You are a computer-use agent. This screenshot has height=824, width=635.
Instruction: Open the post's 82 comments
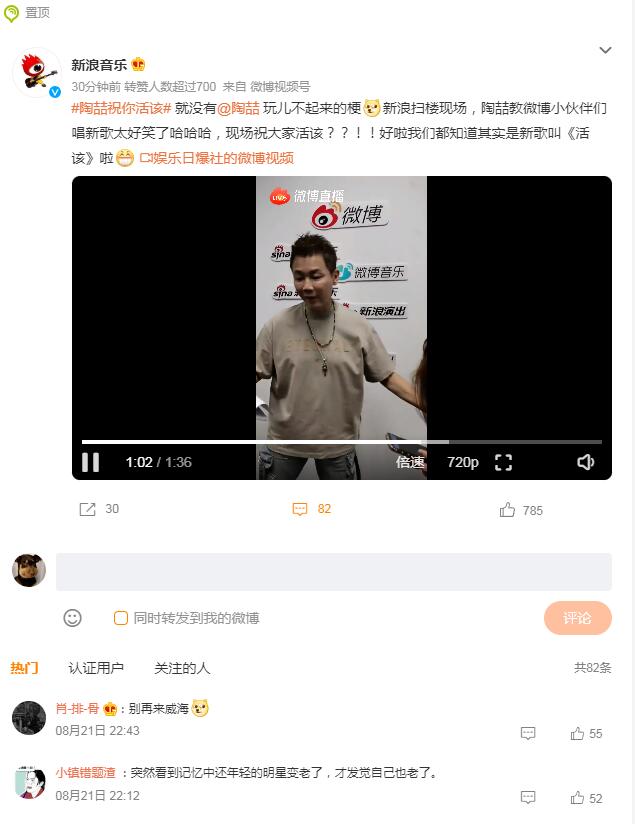click(x=311, y=509)
